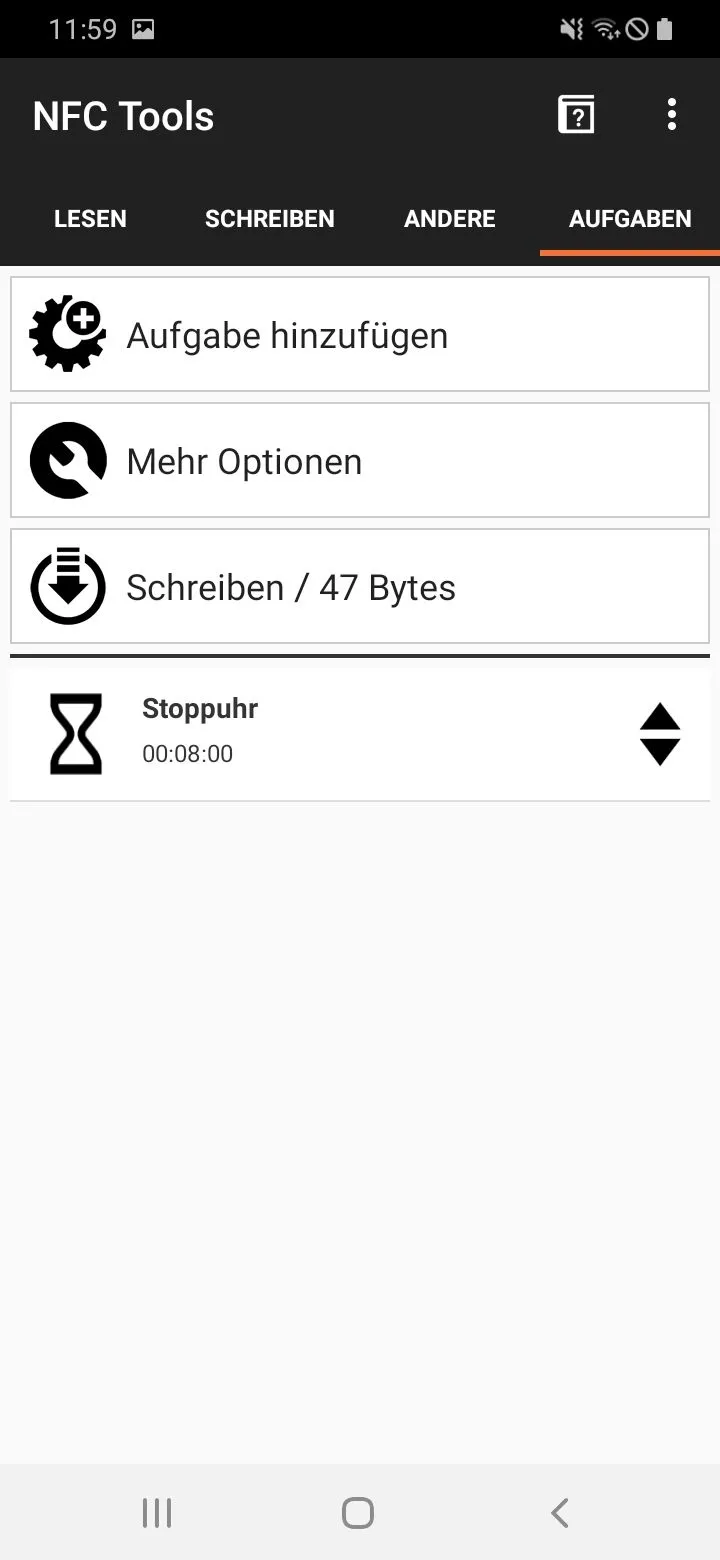Image resolution: width=720 pixels, height=1560 pixels.
Task: Go back with the system back button
Action: click(560, 1513)
